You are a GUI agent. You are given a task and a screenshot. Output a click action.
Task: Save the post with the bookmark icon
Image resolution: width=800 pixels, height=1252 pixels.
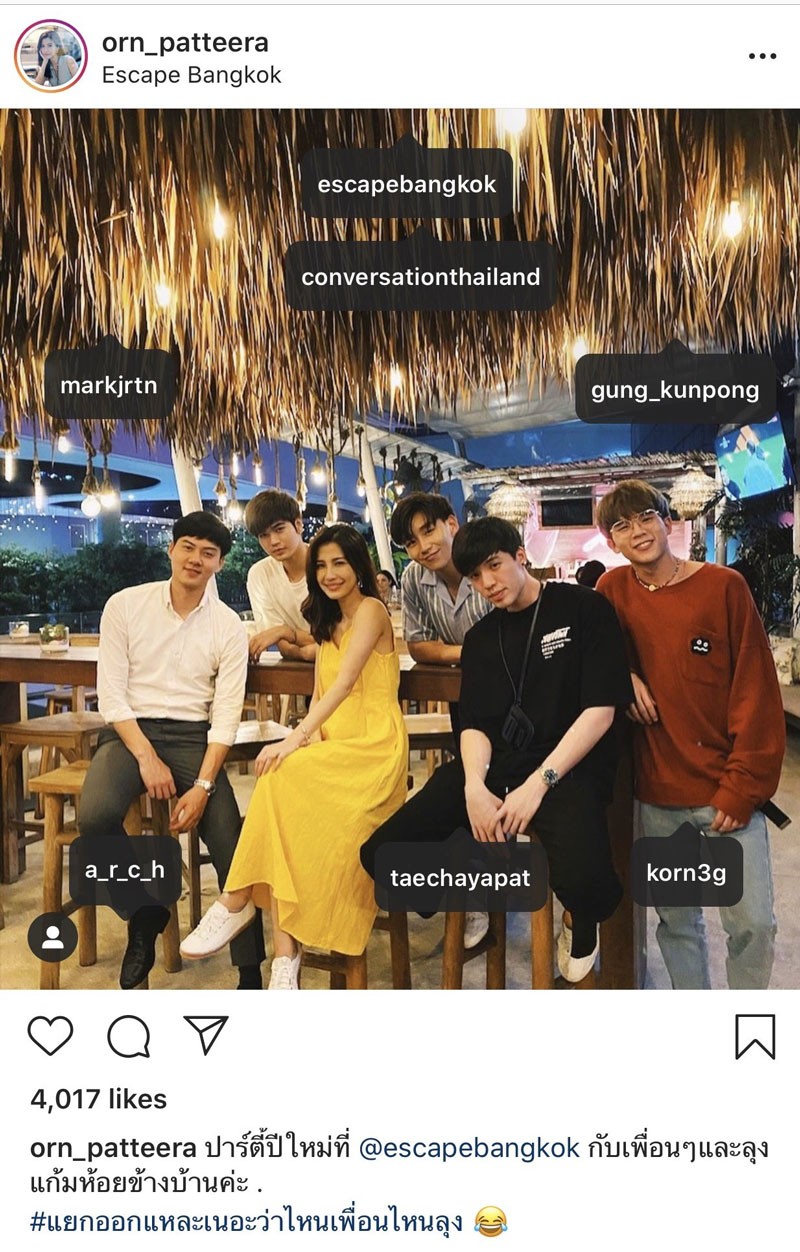[755, 1036]
